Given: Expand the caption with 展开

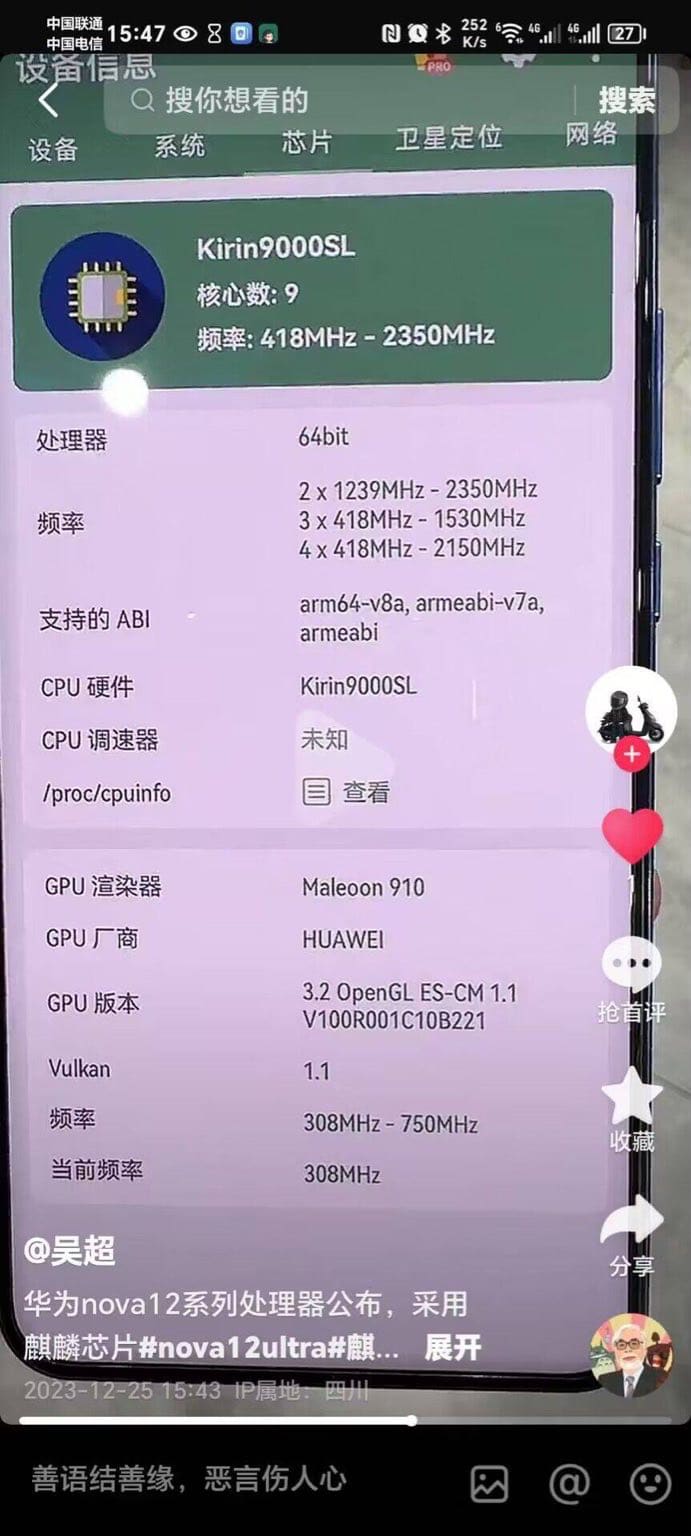Looking at the screenshot, I should [453, 1347].
